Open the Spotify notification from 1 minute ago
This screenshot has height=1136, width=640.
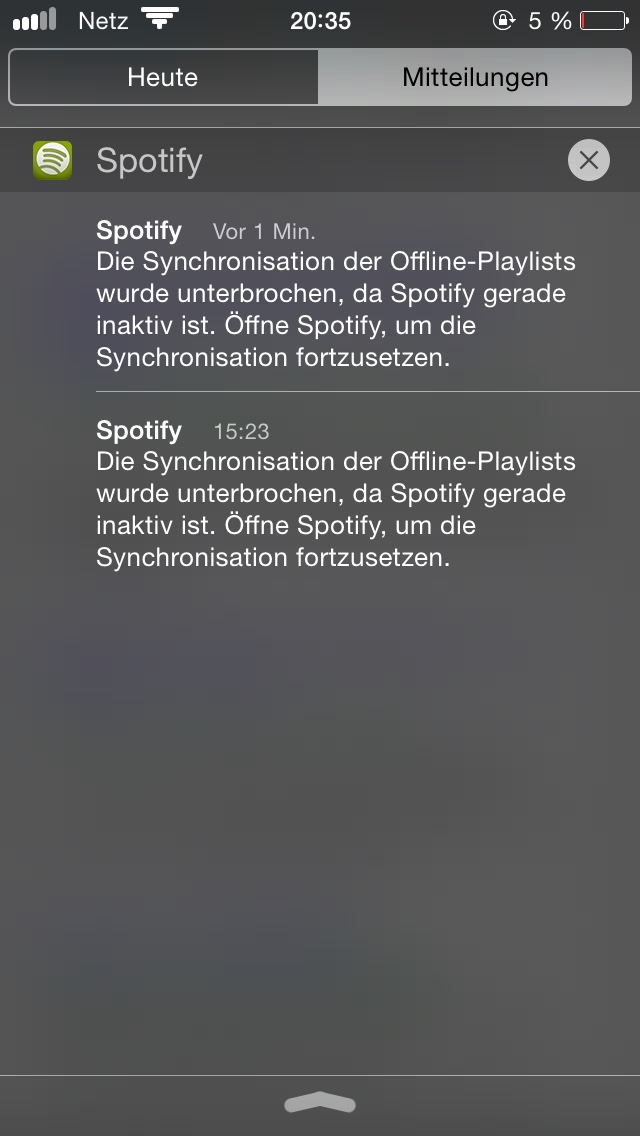(x=336, y=293)
